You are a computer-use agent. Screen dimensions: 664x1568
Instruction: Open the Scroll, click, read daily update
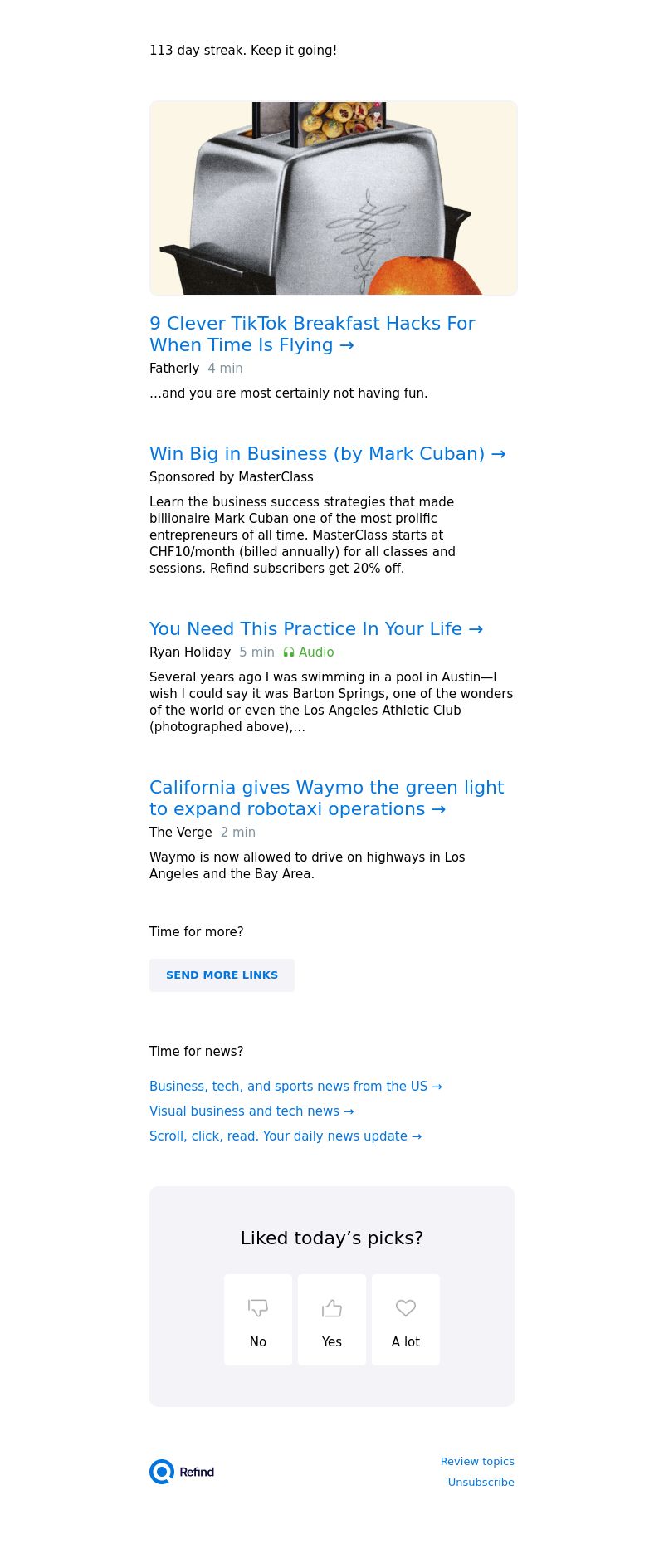point(286,1136)
